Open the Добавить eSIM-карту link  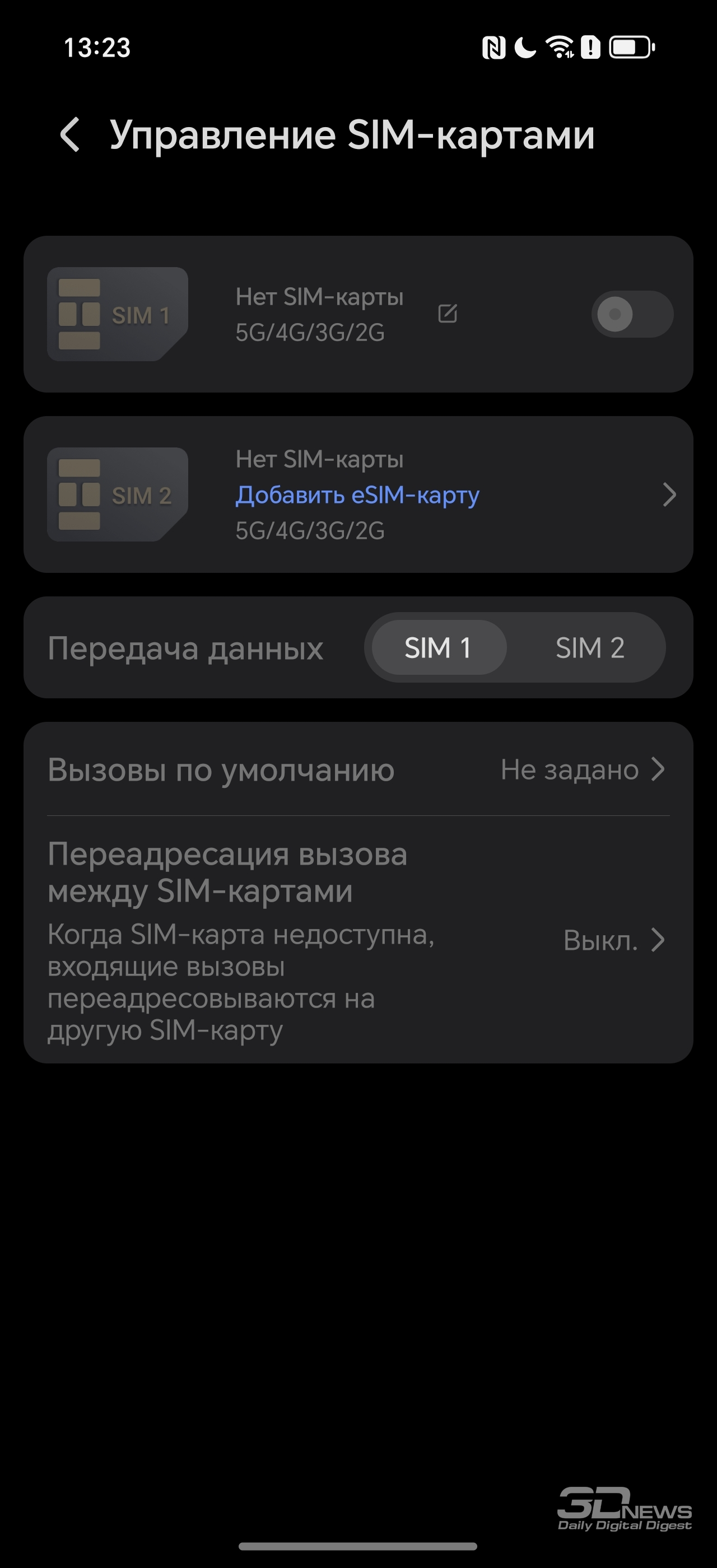[357, 495]
